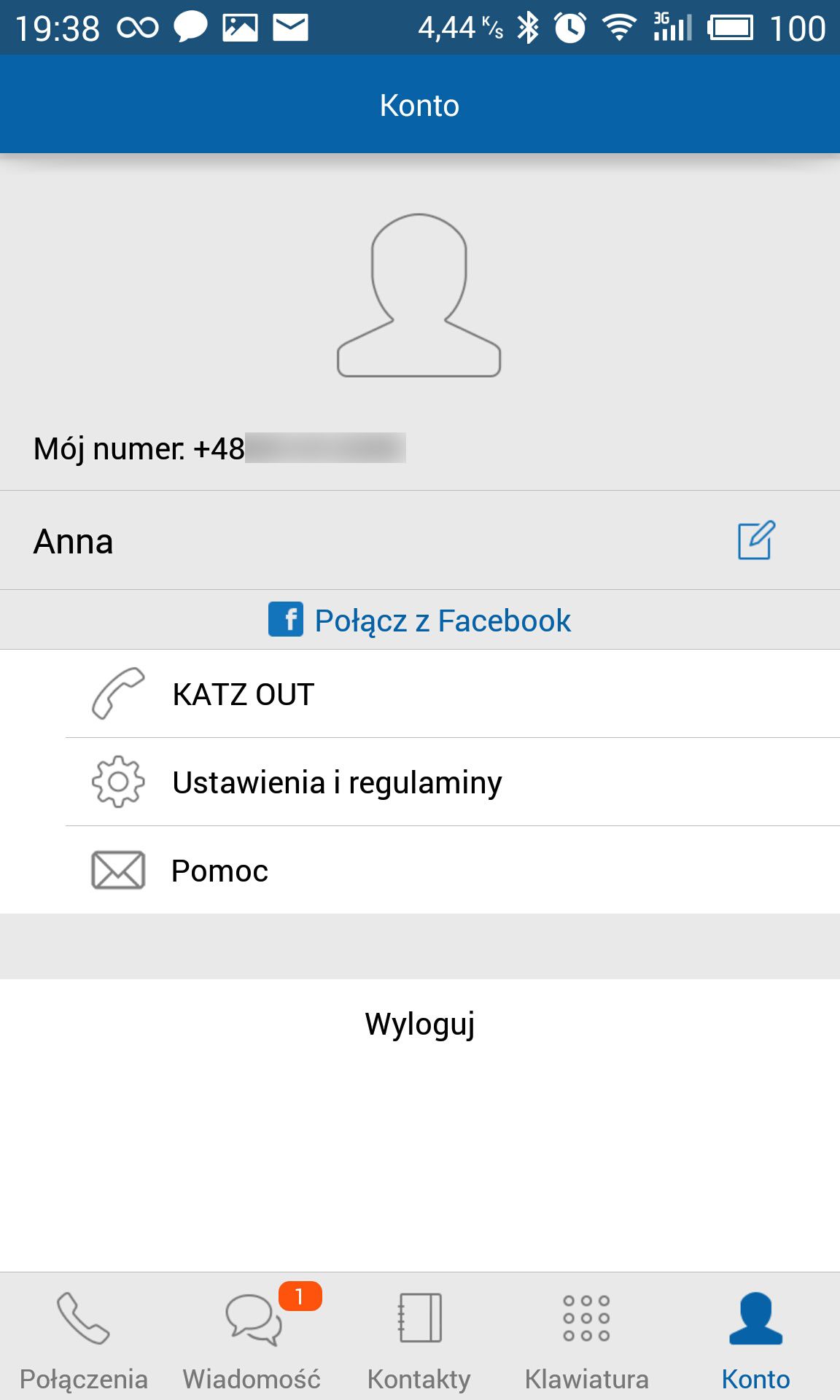Connect account via Połącz z Facebook
The image size is (840, 1400).
(x=420, y=621)
